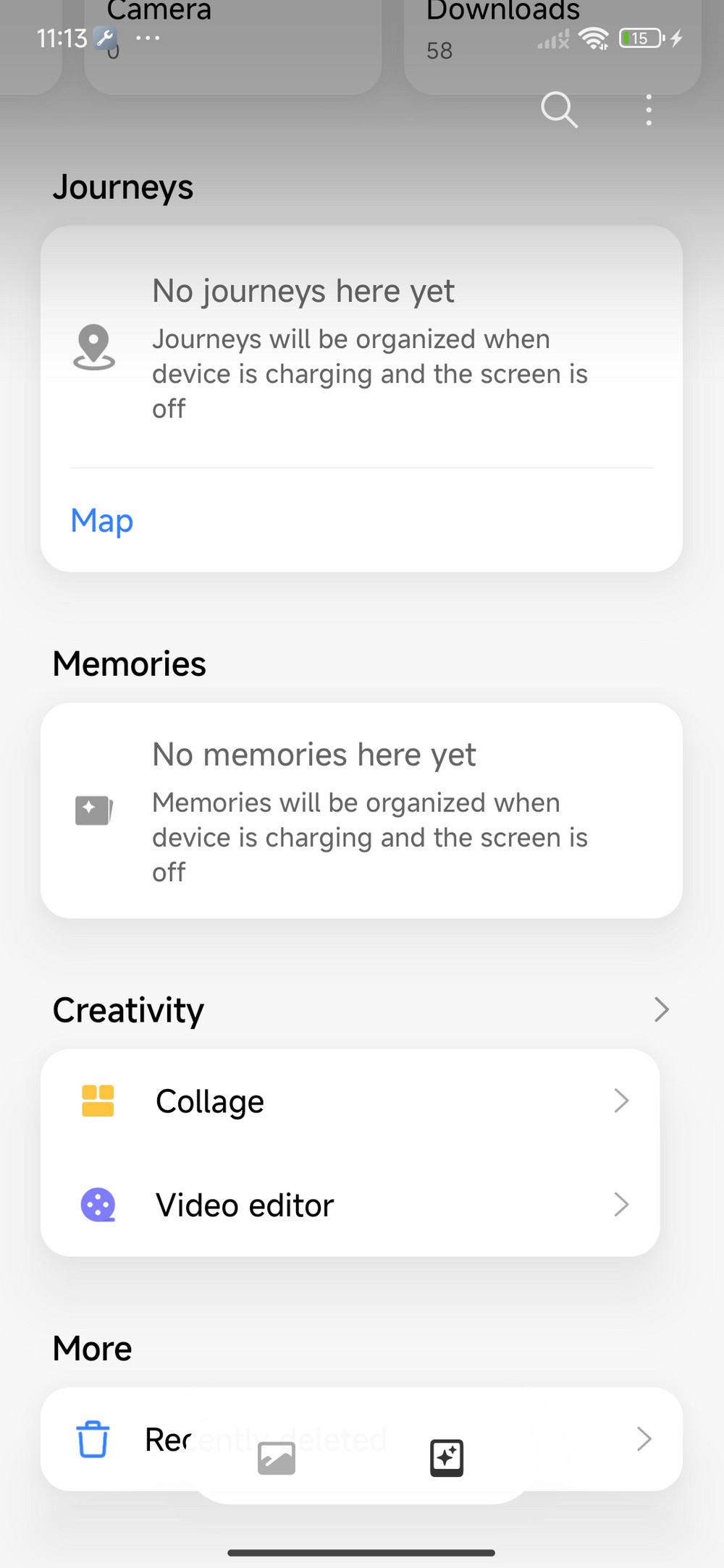Expand the Creativity section
This screenshot has height=1568, width=724.
tap(660, 1009)
